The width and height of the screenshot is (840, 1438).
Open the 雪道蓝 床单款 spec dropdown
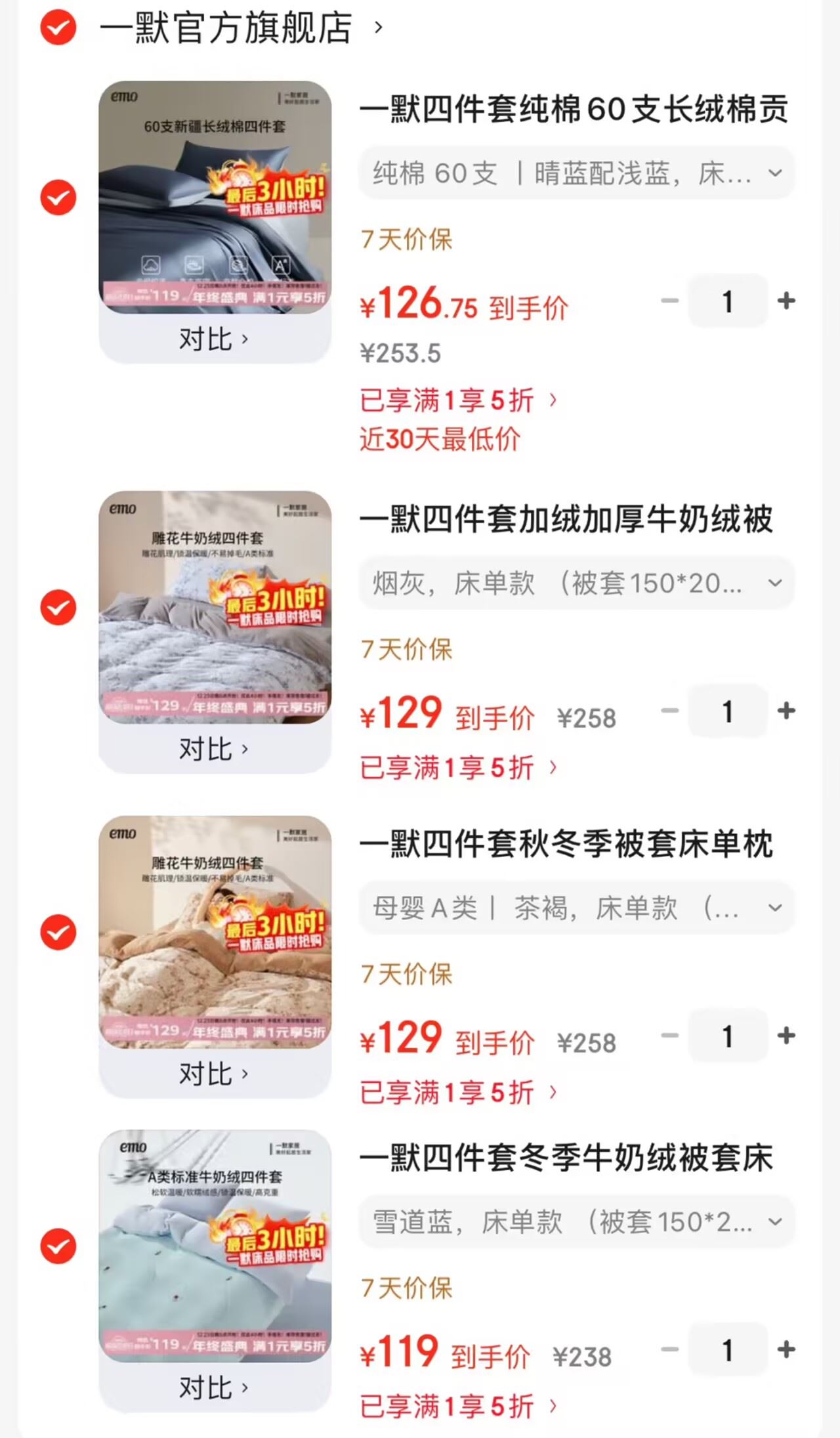point(576,1222)
